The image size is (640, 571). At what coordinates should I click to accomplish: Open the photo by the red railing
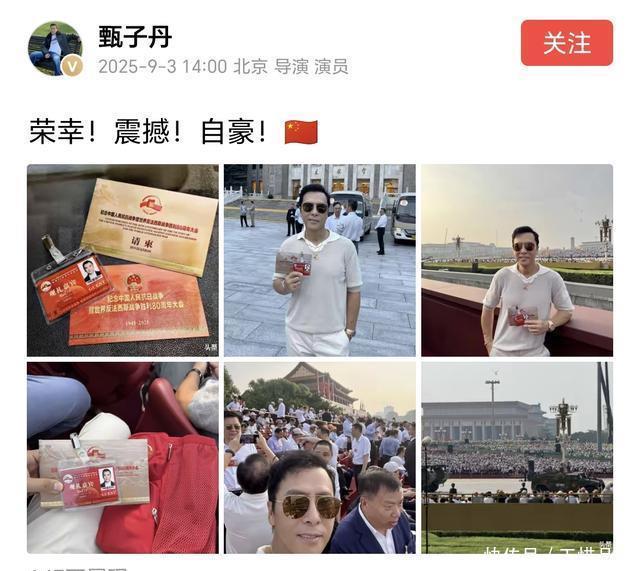(516, 260)
